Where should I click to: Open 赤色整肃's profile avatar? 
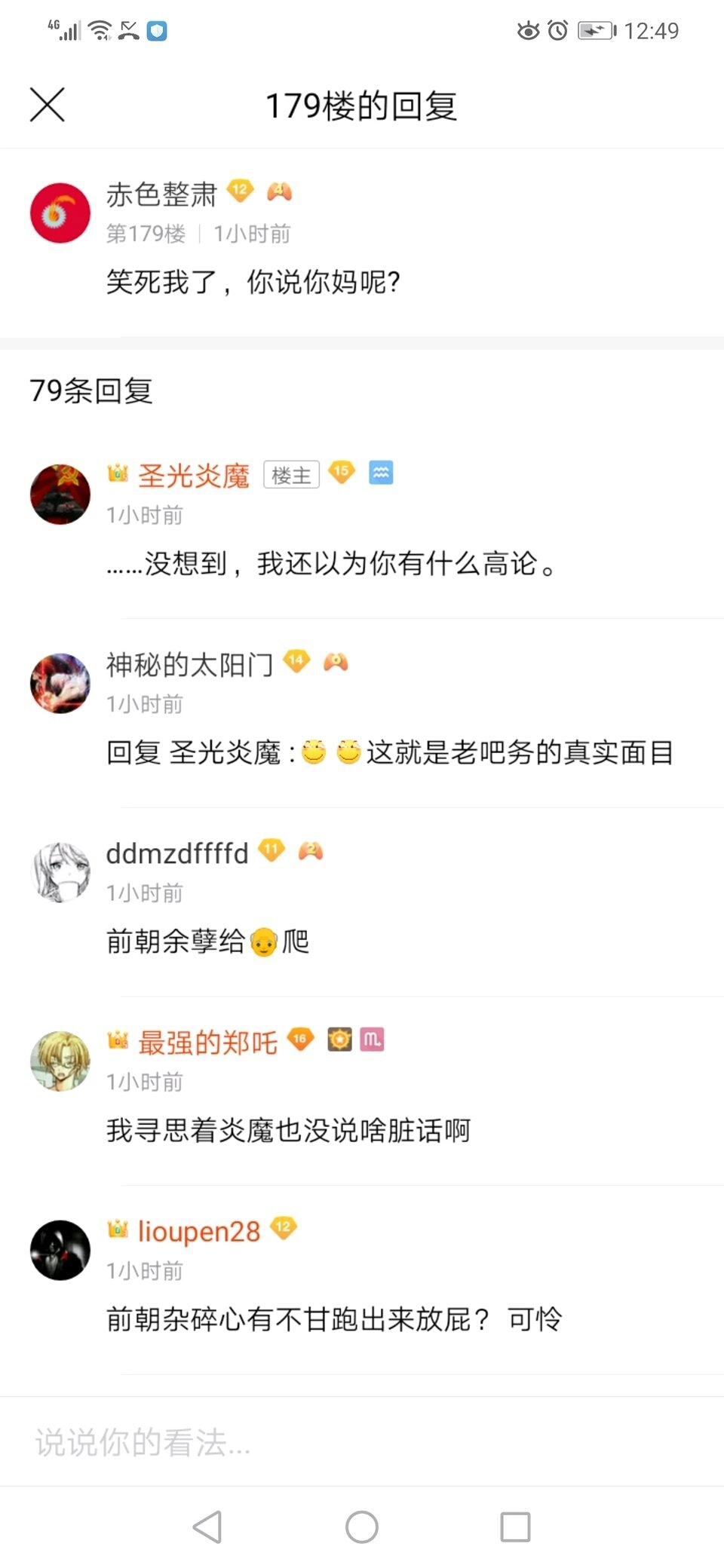pyautogui.click(x=60, y=213)
